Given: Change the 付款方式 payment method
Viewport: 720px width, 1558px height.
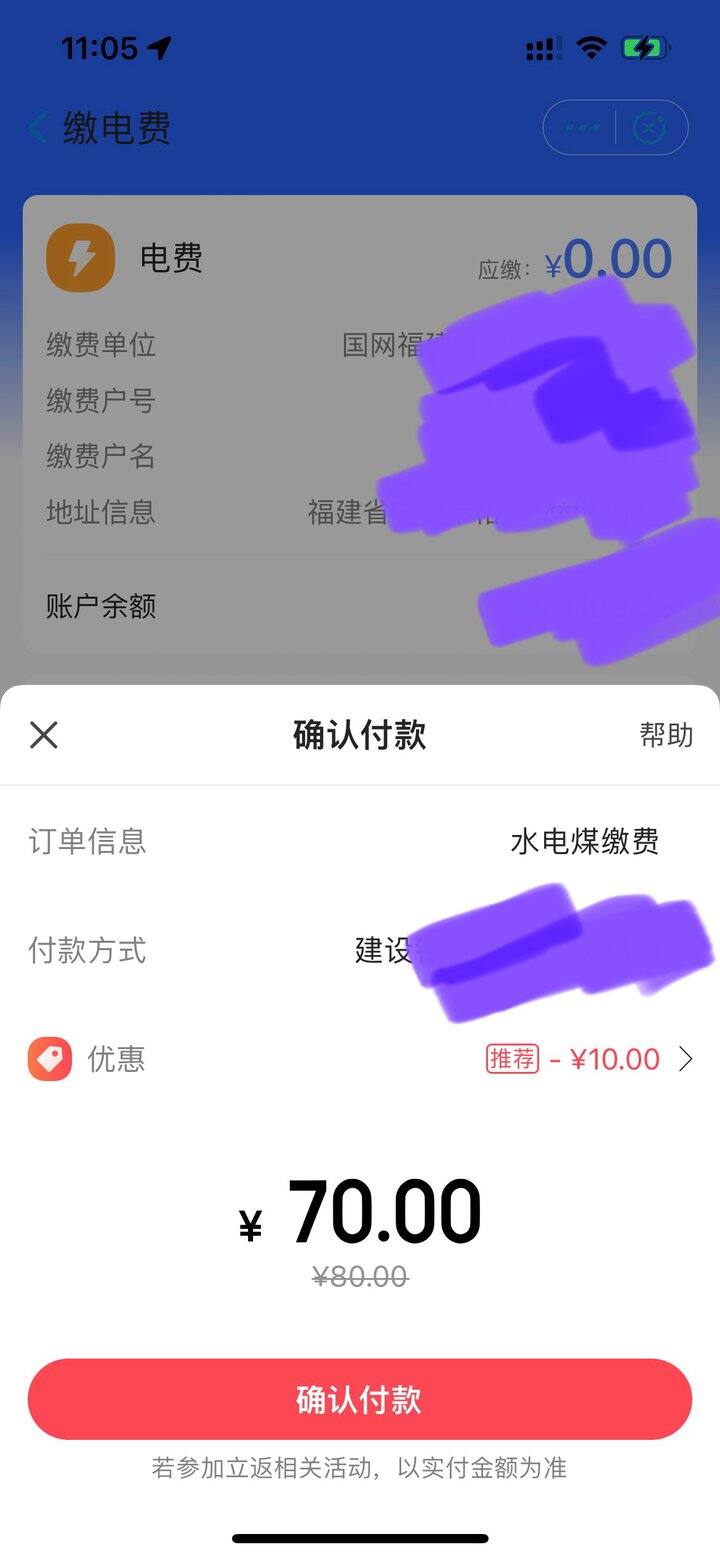Looking at the screenshot, I should pos(360,950).
